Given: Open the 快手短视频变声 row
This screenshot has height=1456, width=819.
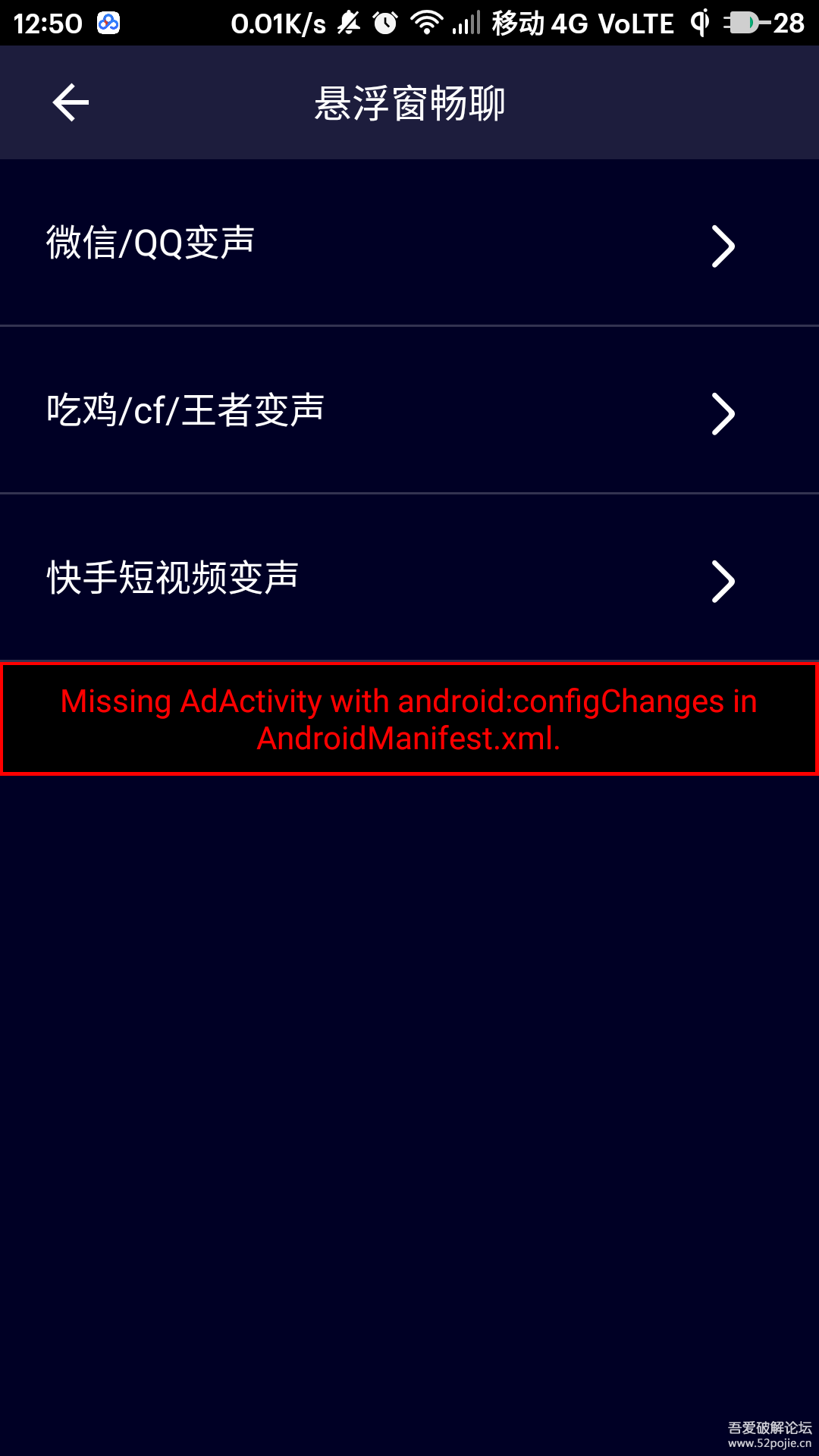Looking at the screenshot, I should 409,578.
